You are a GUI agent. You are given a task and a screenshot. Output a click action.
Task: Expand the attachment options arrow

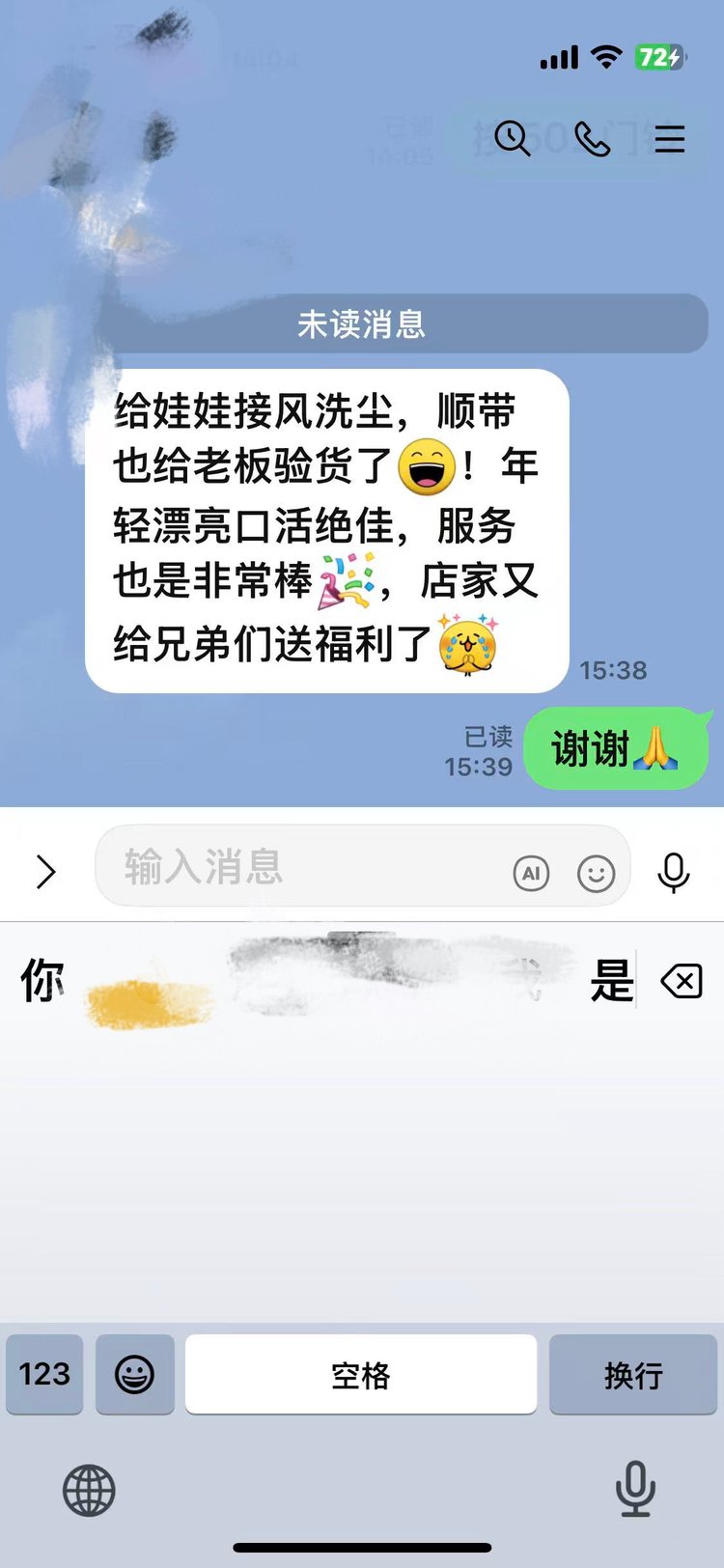point(45,871)
